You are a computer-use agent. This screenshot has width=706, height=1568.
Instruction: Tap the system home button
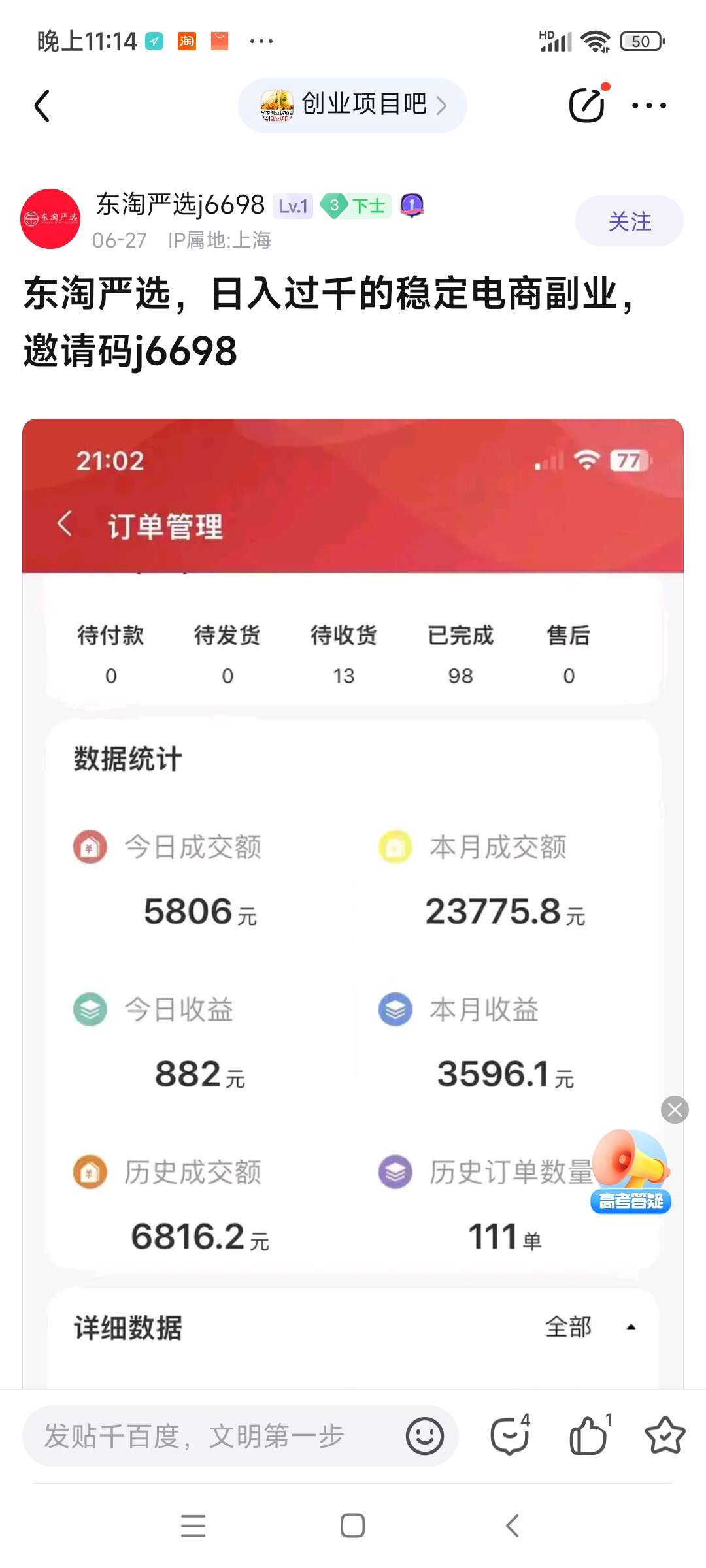pyautogui.click(x=352, y=1526)
